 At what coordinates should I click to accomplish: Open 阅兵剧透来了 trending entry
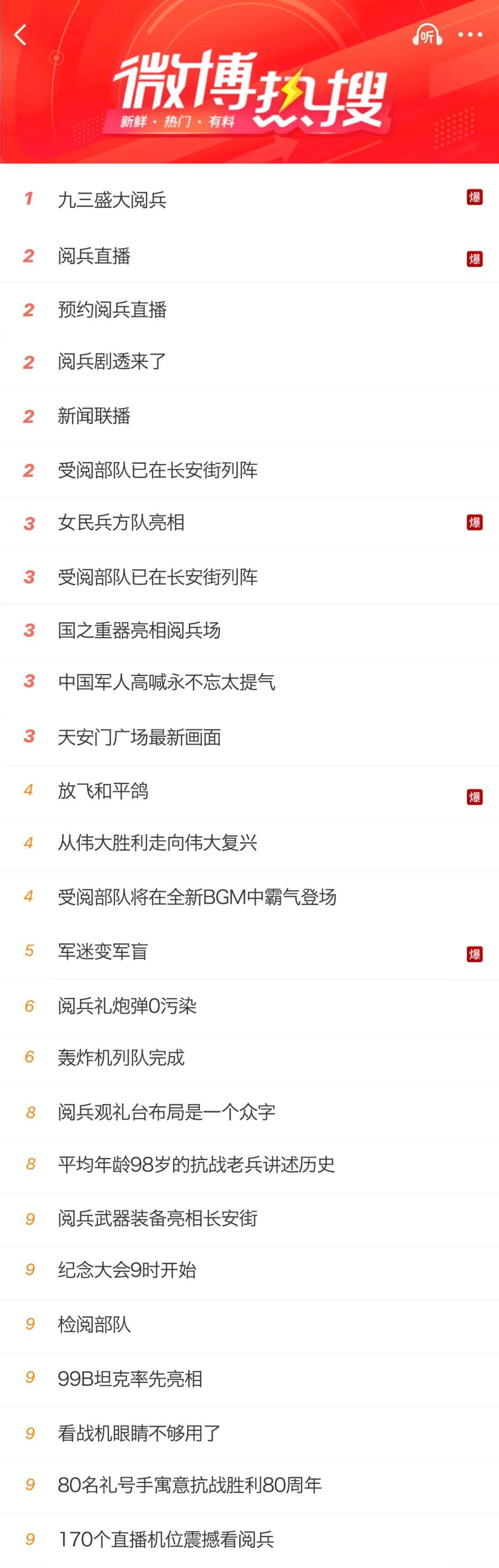coord(112,362)
